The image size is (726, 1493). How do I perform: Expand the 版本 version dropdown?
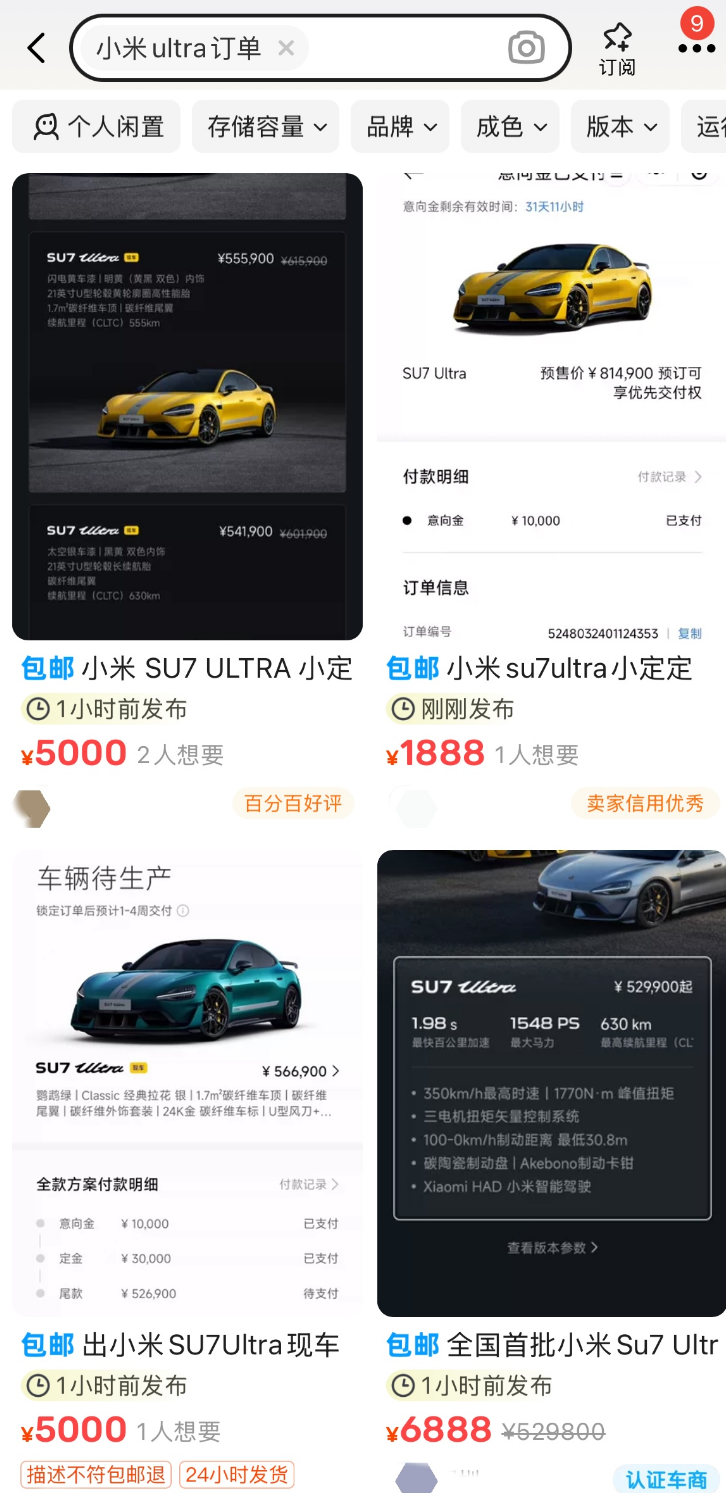pos(620,127)
